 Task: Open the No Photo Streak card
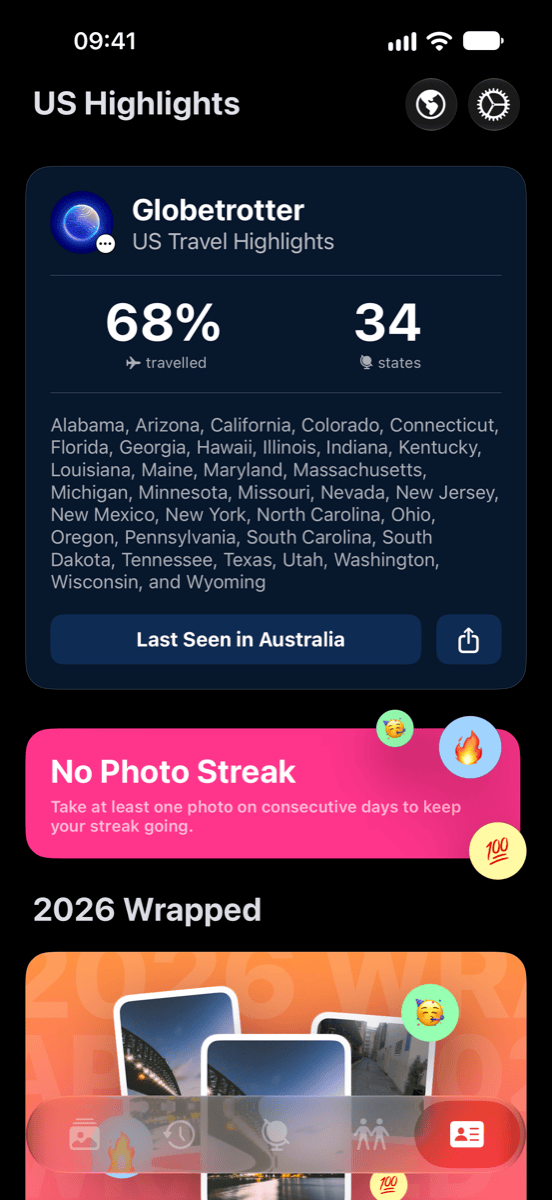[273, 793]
